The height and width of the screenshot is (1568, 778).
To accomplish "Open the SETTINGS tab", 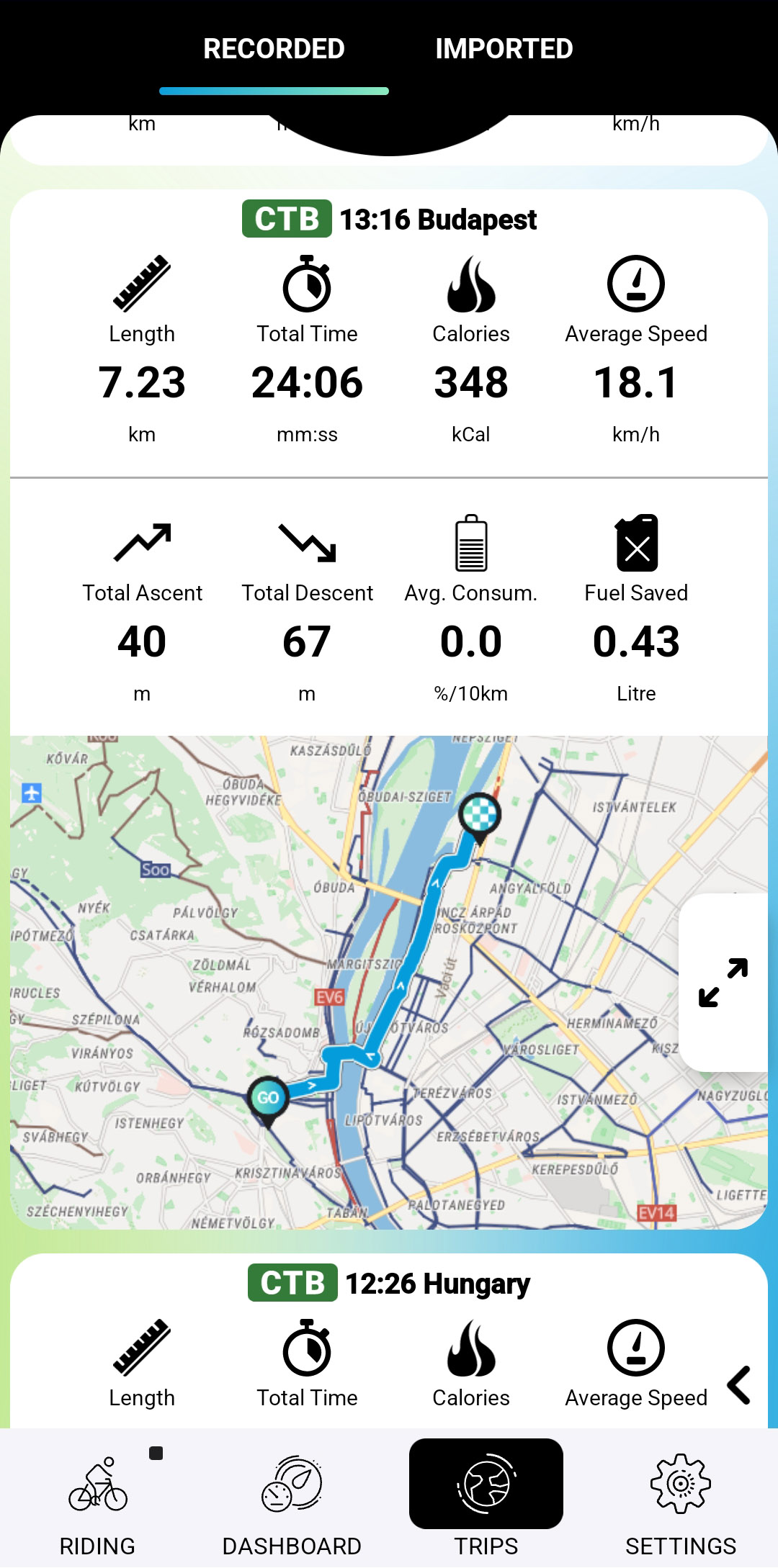I will coord(681,1502).
